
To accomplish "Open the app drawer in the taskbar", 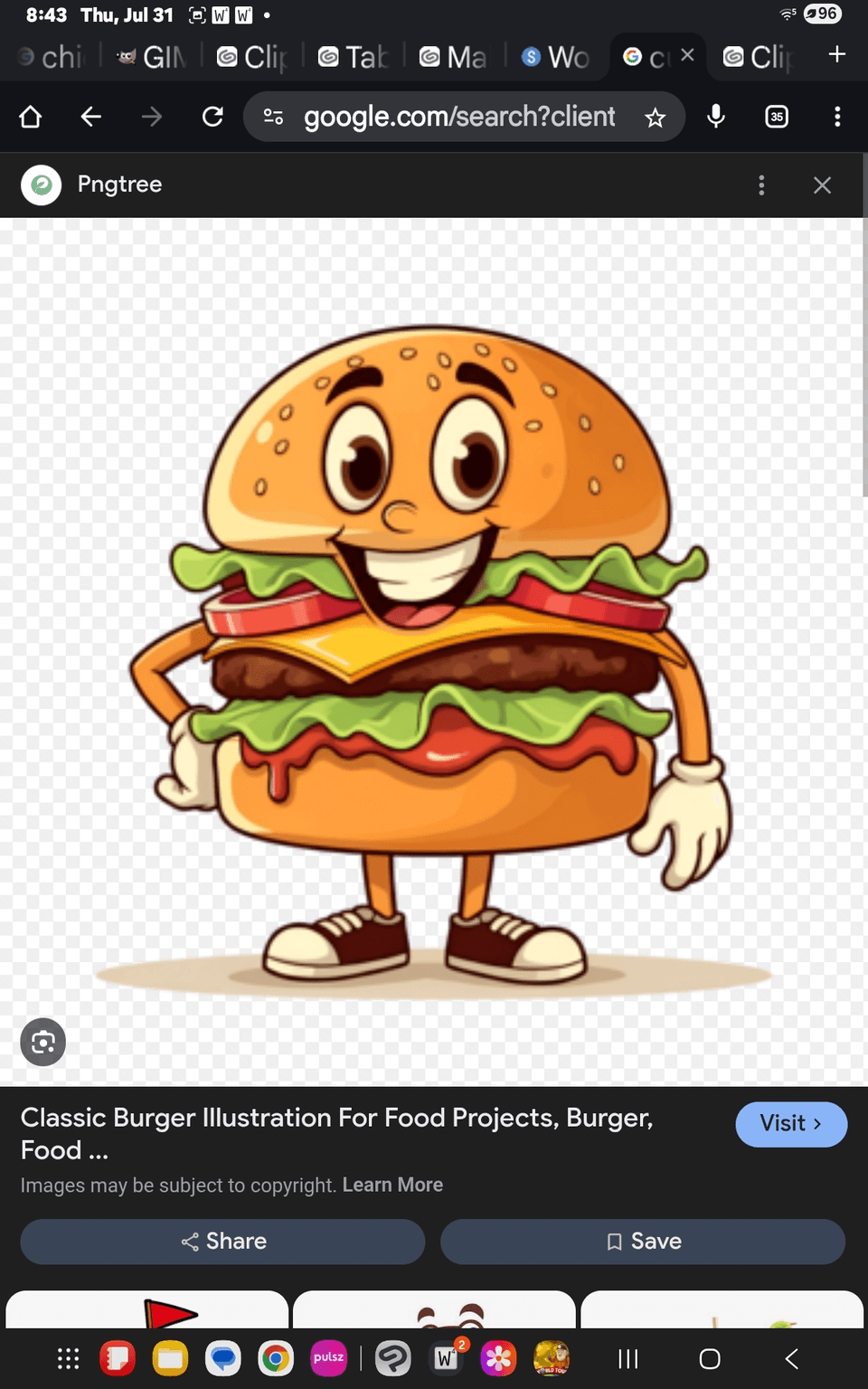I will pos(69,1358).
